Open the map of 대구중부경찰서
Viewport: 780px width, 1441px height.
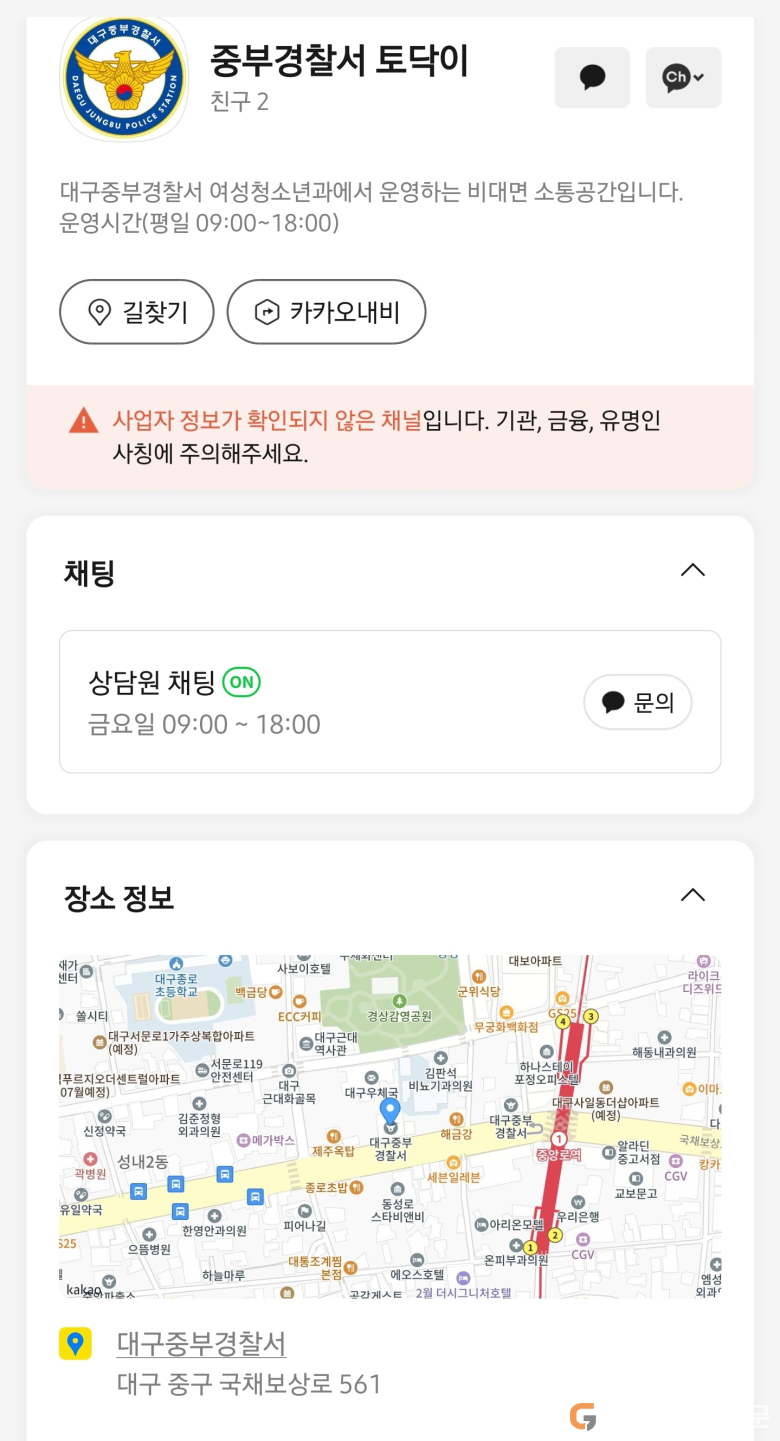pyautogui.click(x=390, y=1126)
